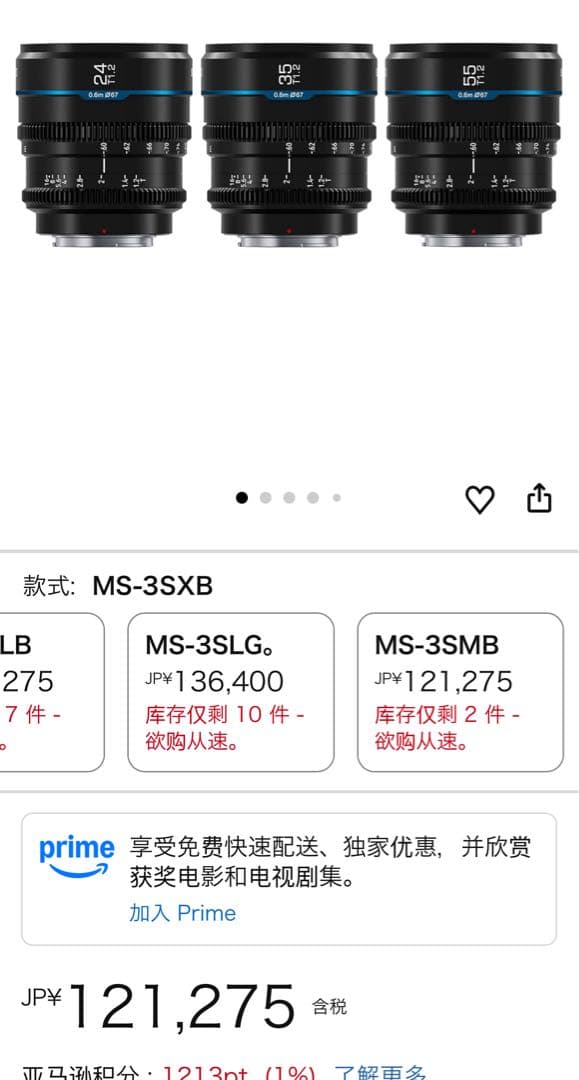Open the lens product image

point(289,145)
